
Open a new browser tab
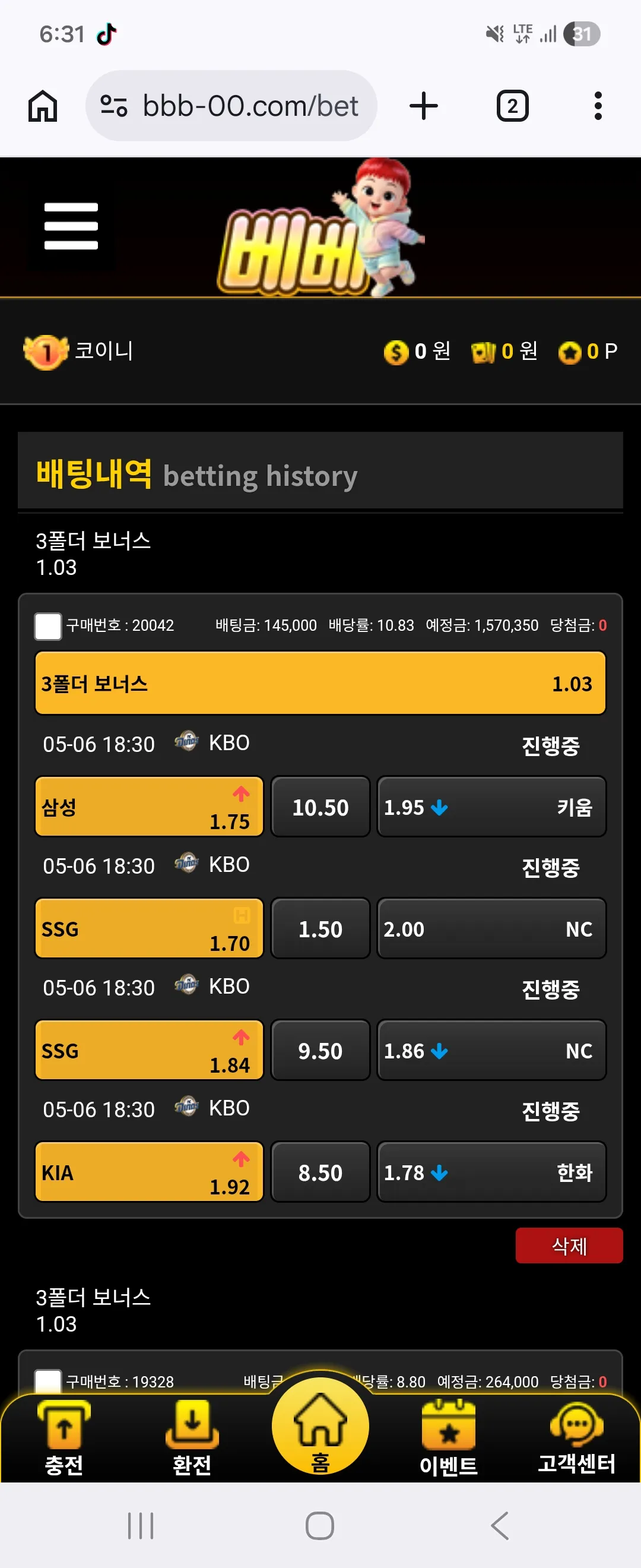click(424, 106)
